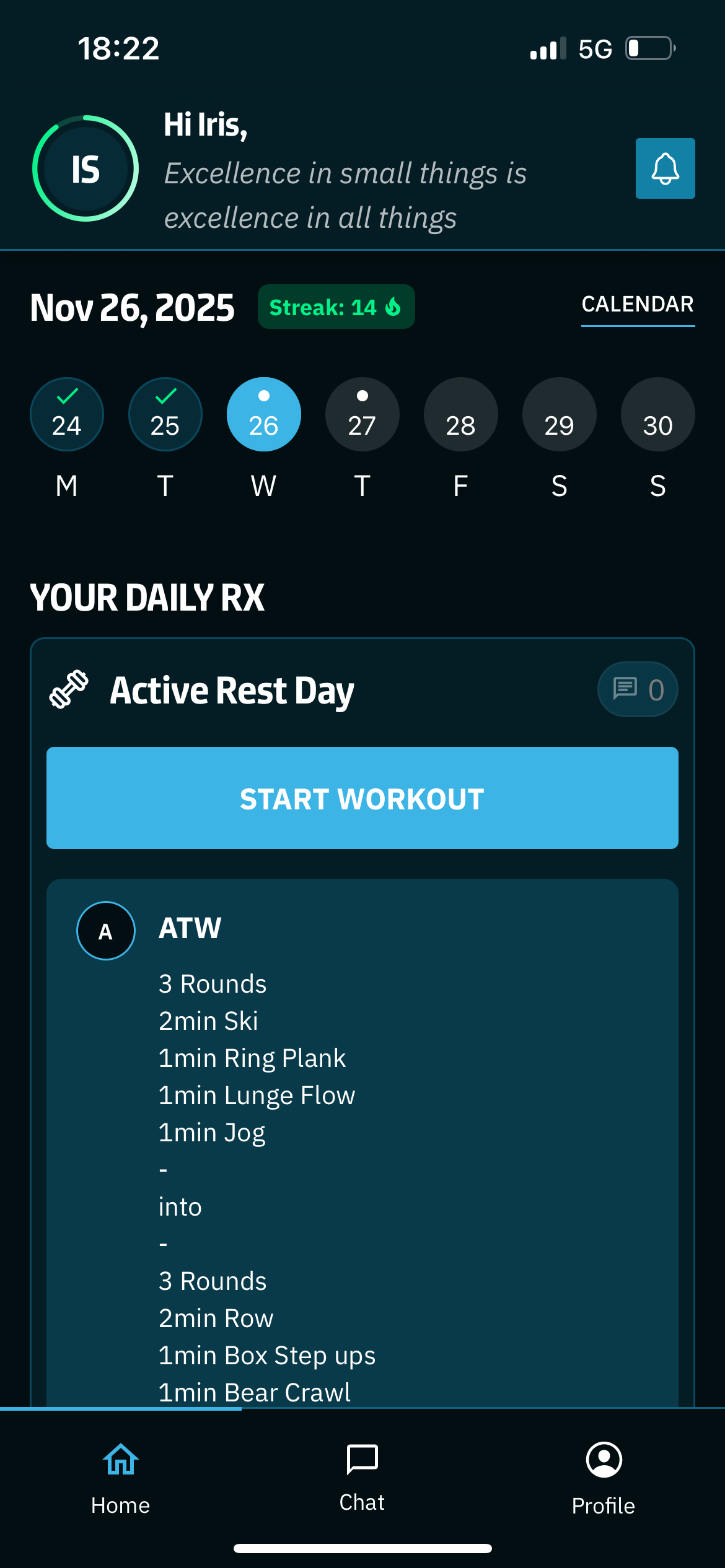This screenshot has width=725, height=1568.
Task: Switch to the Home tab
Action: point(121,1479)
